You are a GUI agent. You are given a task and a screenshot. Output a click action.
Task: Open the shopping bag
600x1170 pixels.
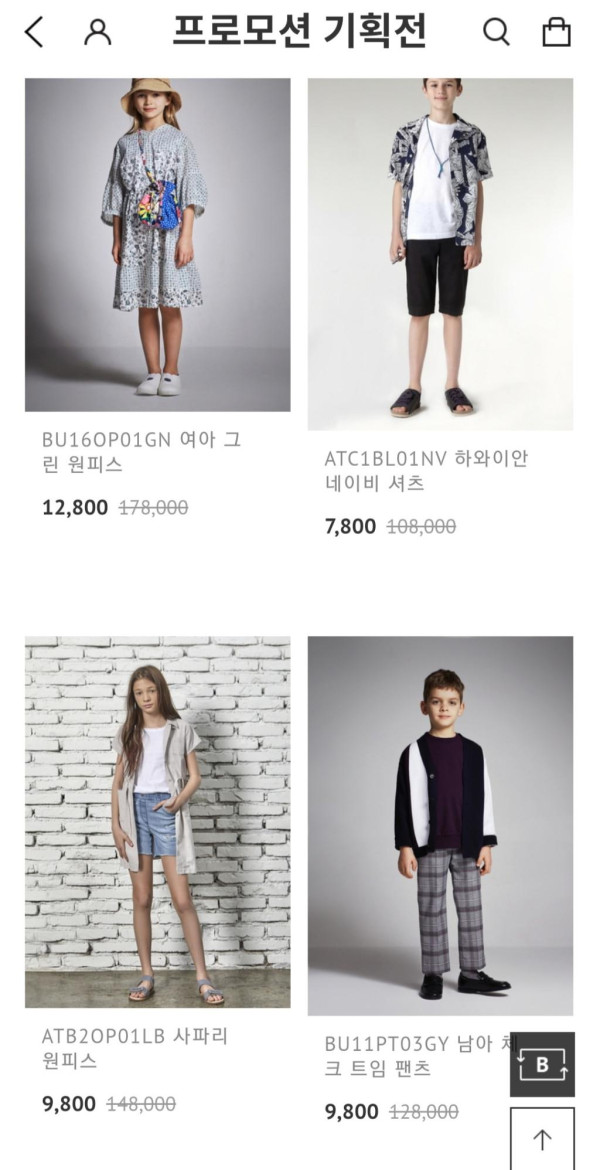pos(556,33)
